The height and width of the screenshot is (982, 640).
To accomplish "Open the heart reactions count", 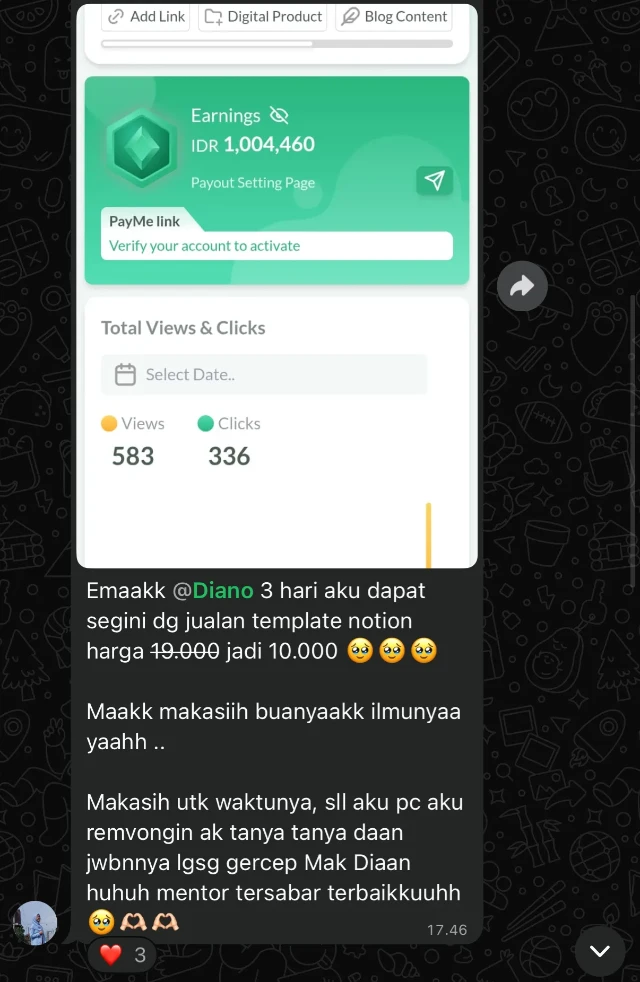I will (123, 955).
